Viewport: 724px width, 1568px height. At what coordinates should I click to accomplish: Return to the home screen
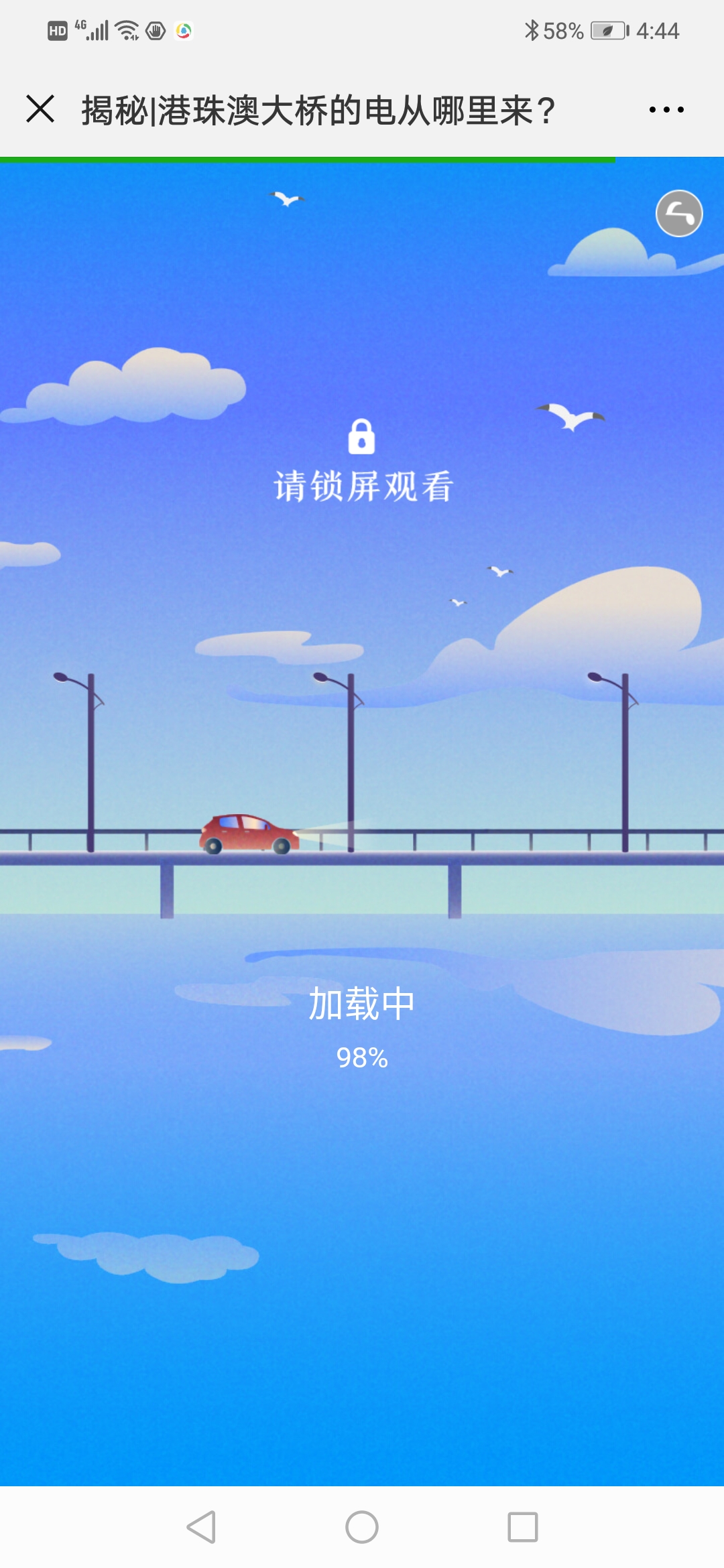362,1527
